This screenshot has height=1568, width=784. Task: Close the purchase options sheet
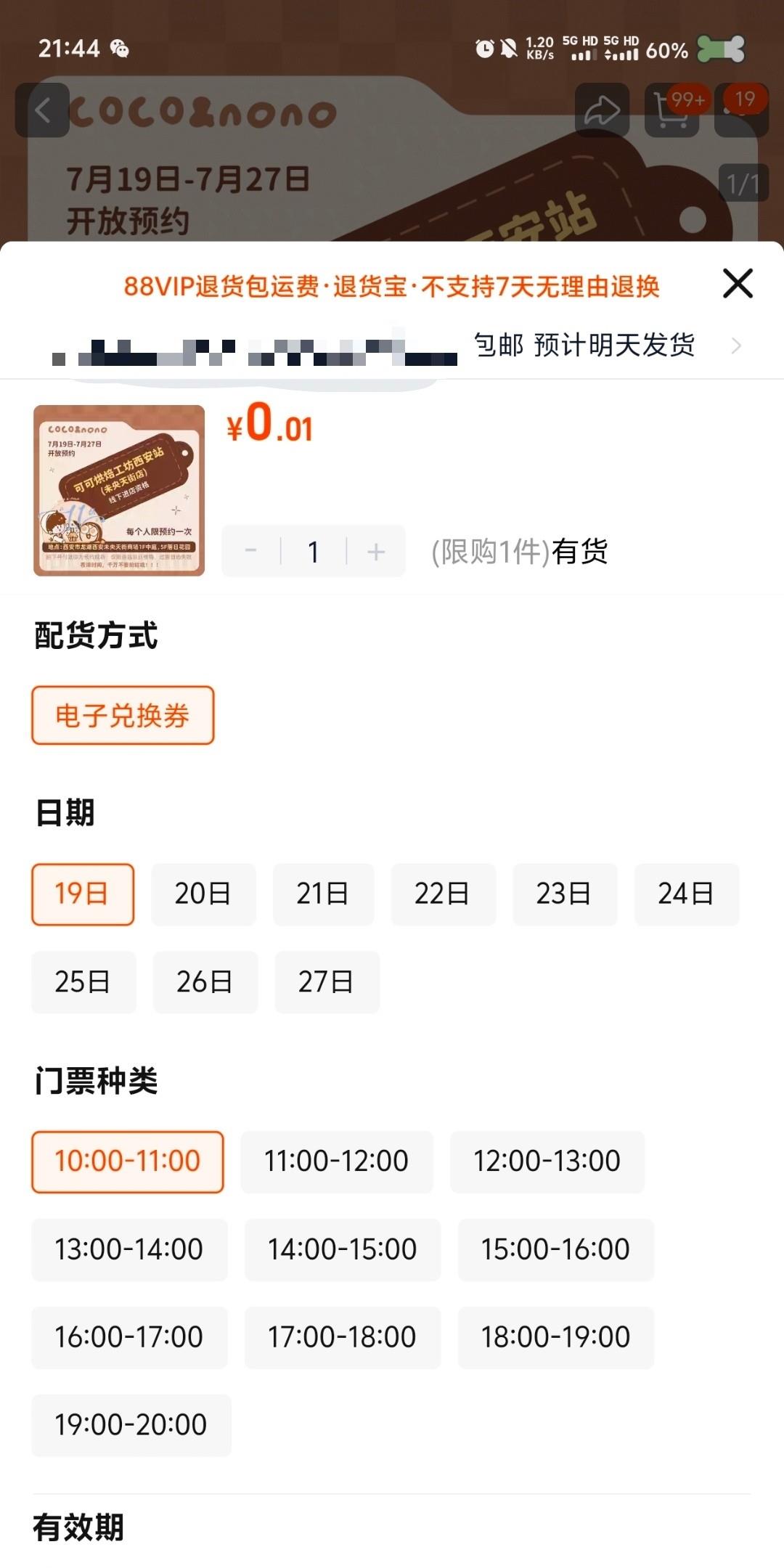click(x=738, y=283)
